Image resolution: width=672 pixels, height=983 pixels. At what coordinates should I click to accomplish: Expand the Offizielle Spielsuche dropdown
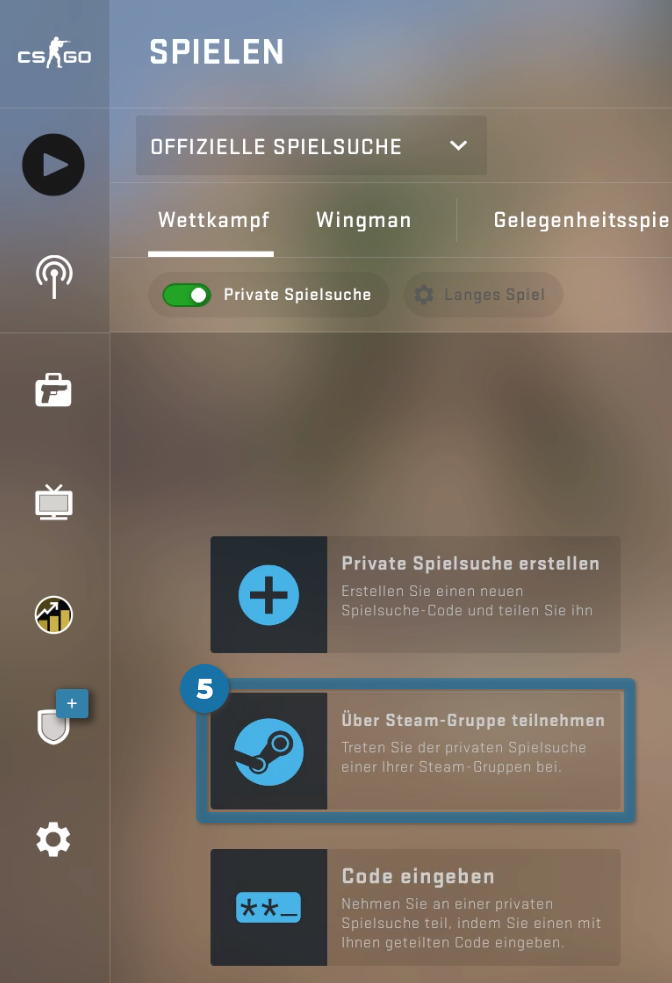(311, 146)
